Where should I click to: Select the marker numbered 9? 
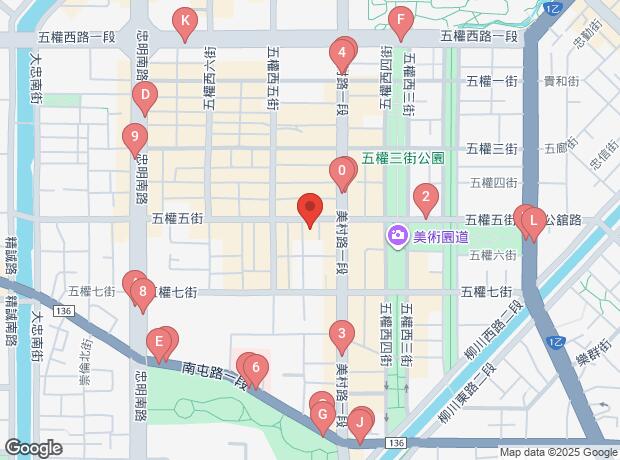point(135,140)
